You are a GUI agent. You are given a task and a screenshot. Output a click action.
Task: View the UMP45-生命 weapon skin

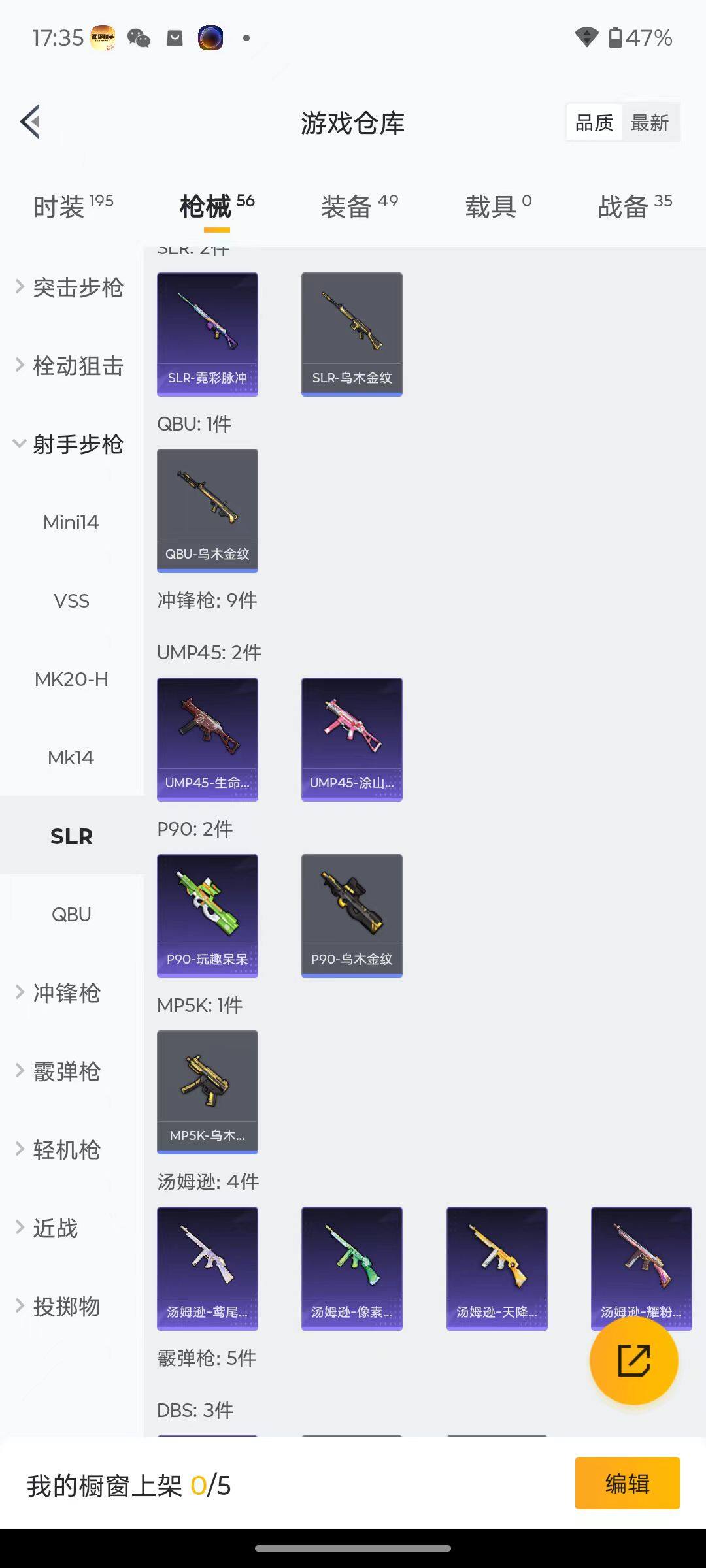(x=207, y=737)
